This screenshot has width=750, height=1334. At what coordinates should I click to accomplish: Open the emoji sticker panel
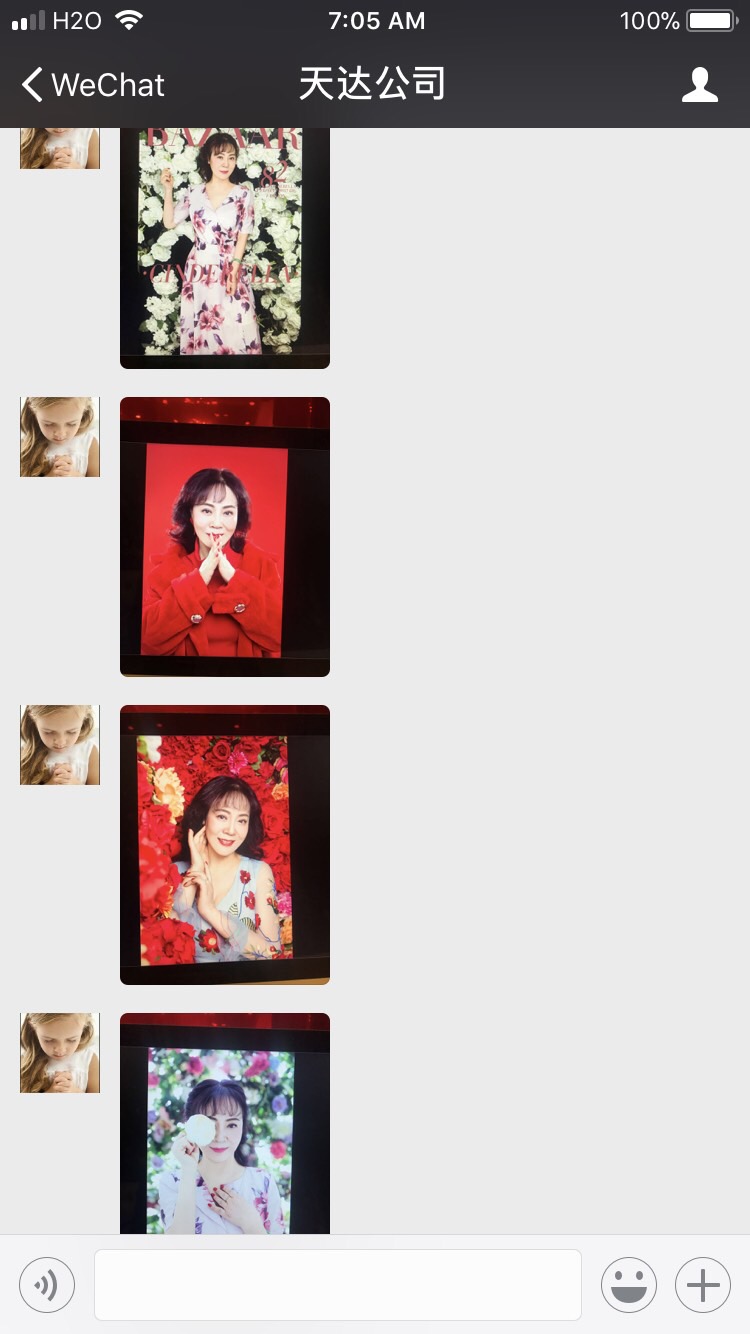click(628, 1284)
